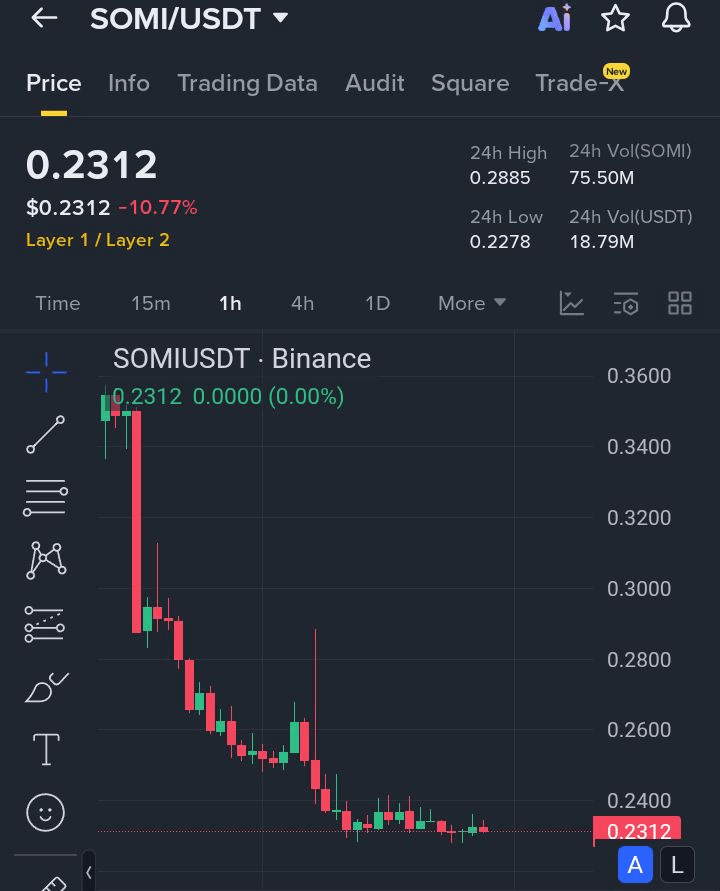Add SOMI/USDT to favorites star
720x891 pixels.
(x=615, y=18)
